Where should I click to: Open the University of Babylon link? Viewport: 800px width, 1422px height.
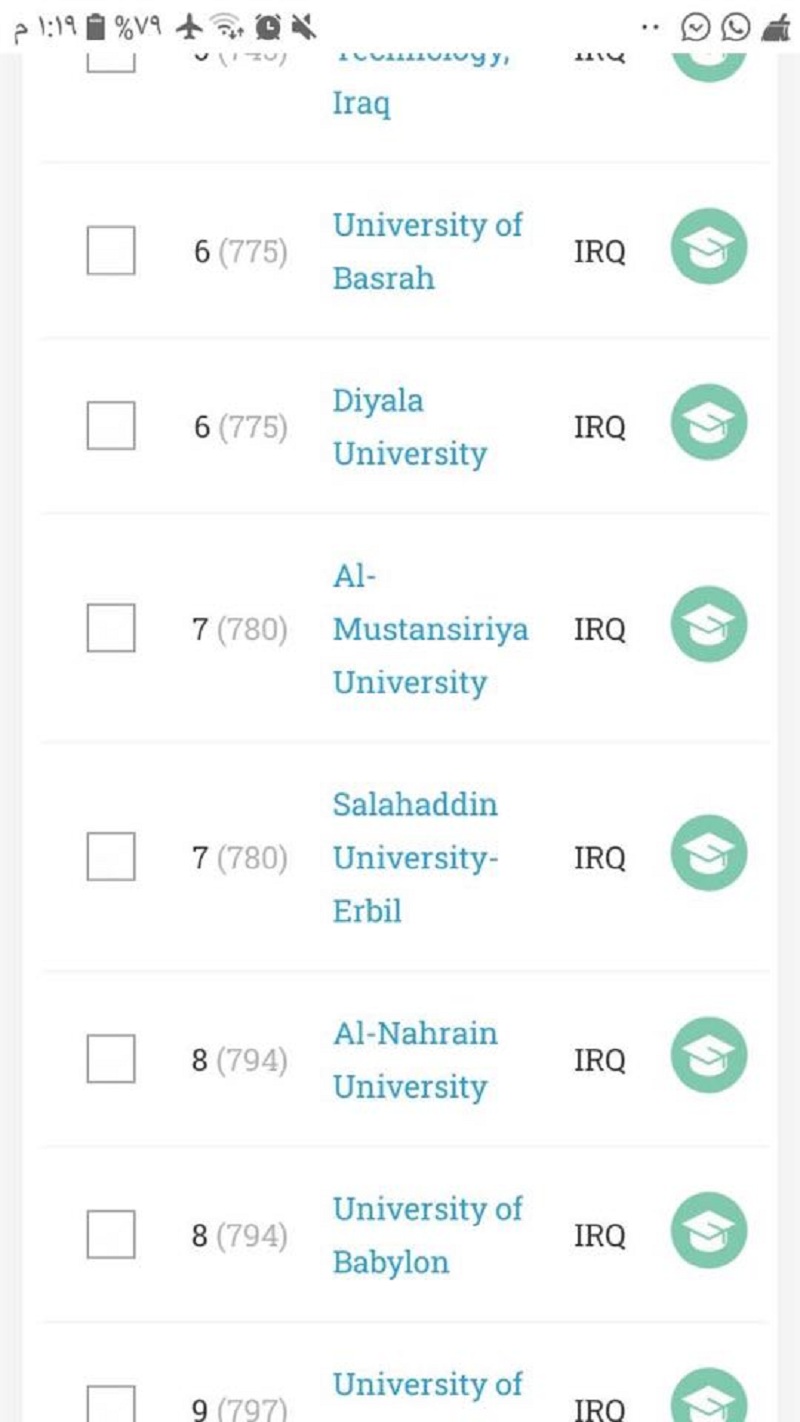[427, 1236]
